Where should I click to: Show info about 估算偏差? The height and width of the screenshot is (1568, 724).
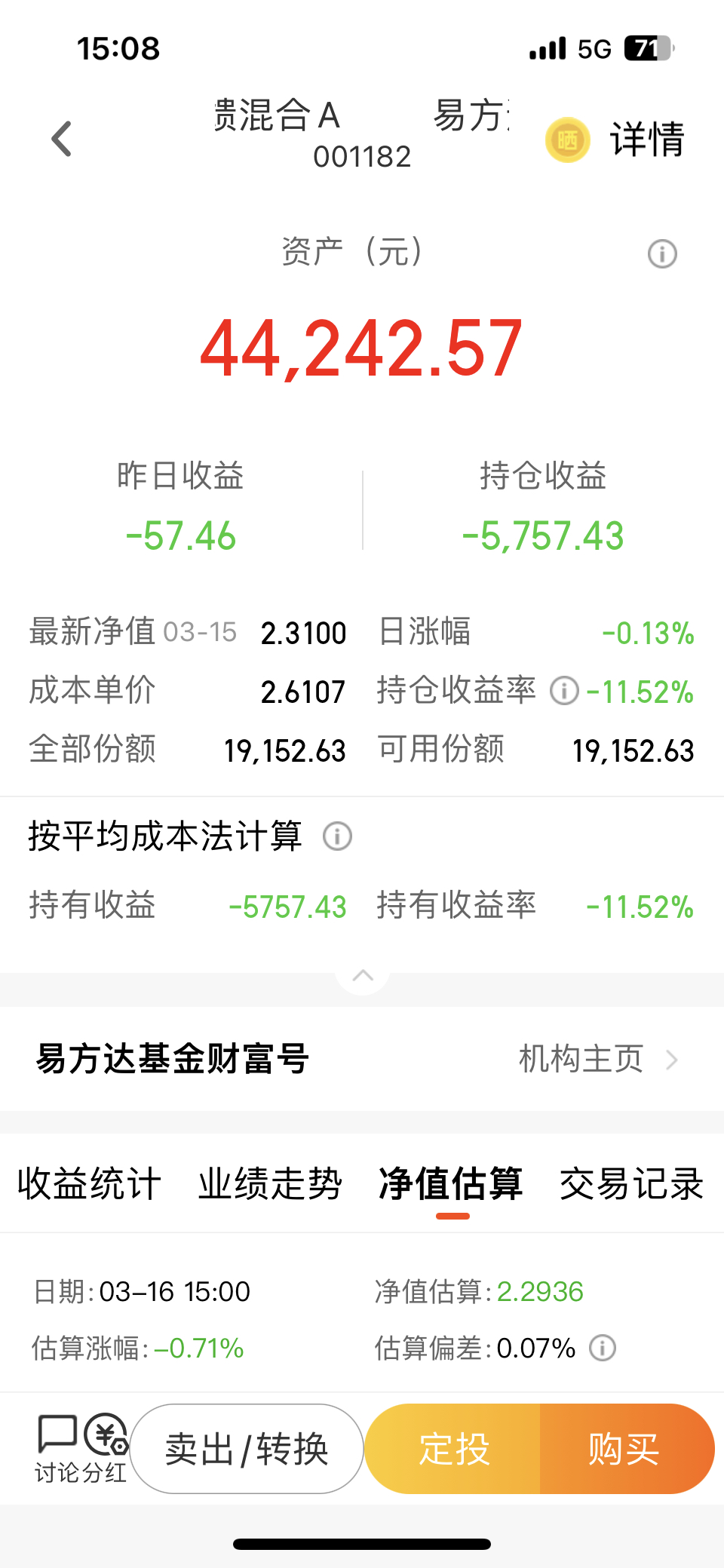click(x=602, y=1348)
